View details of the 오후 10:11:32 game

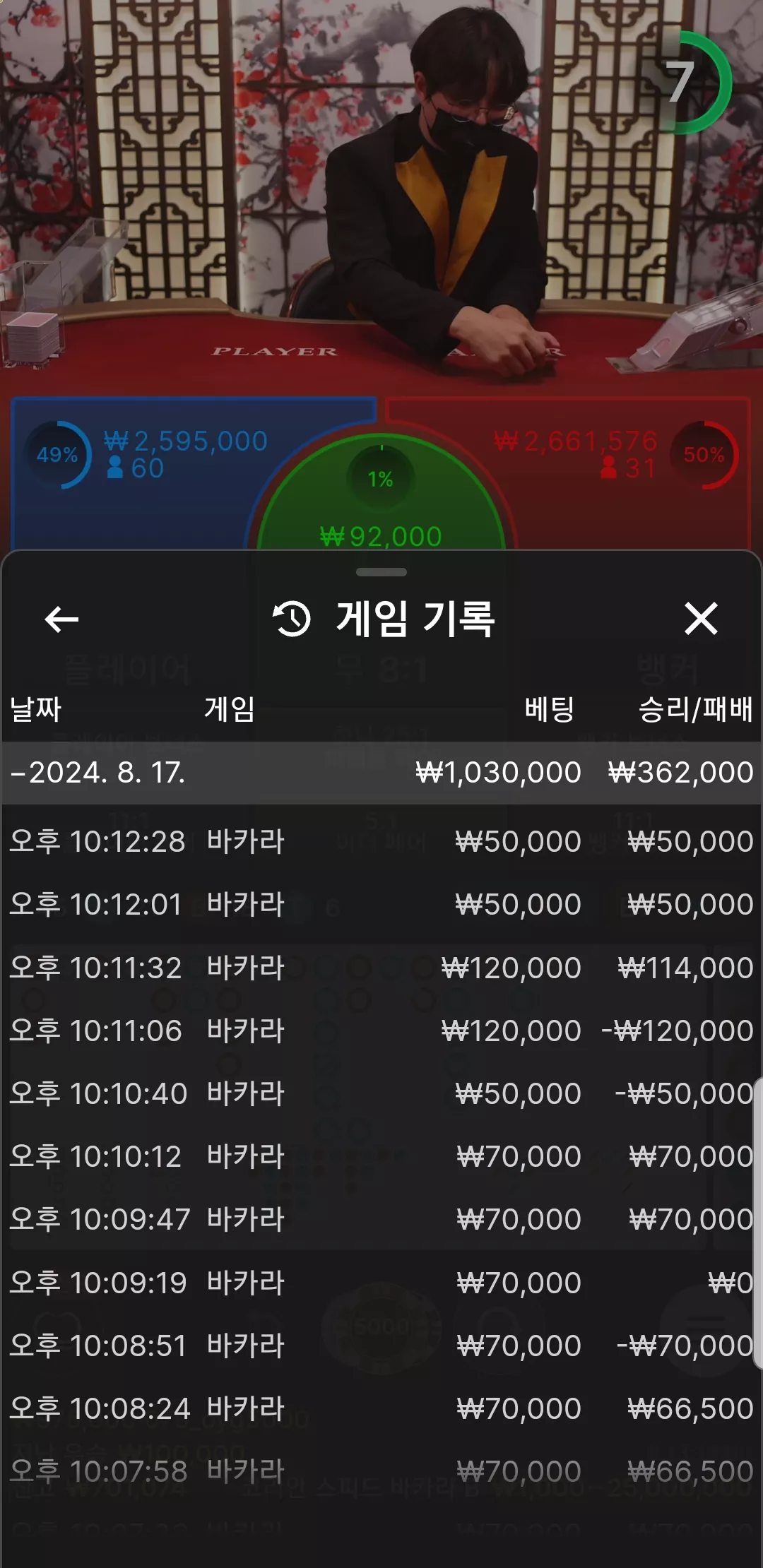[381, 968]
